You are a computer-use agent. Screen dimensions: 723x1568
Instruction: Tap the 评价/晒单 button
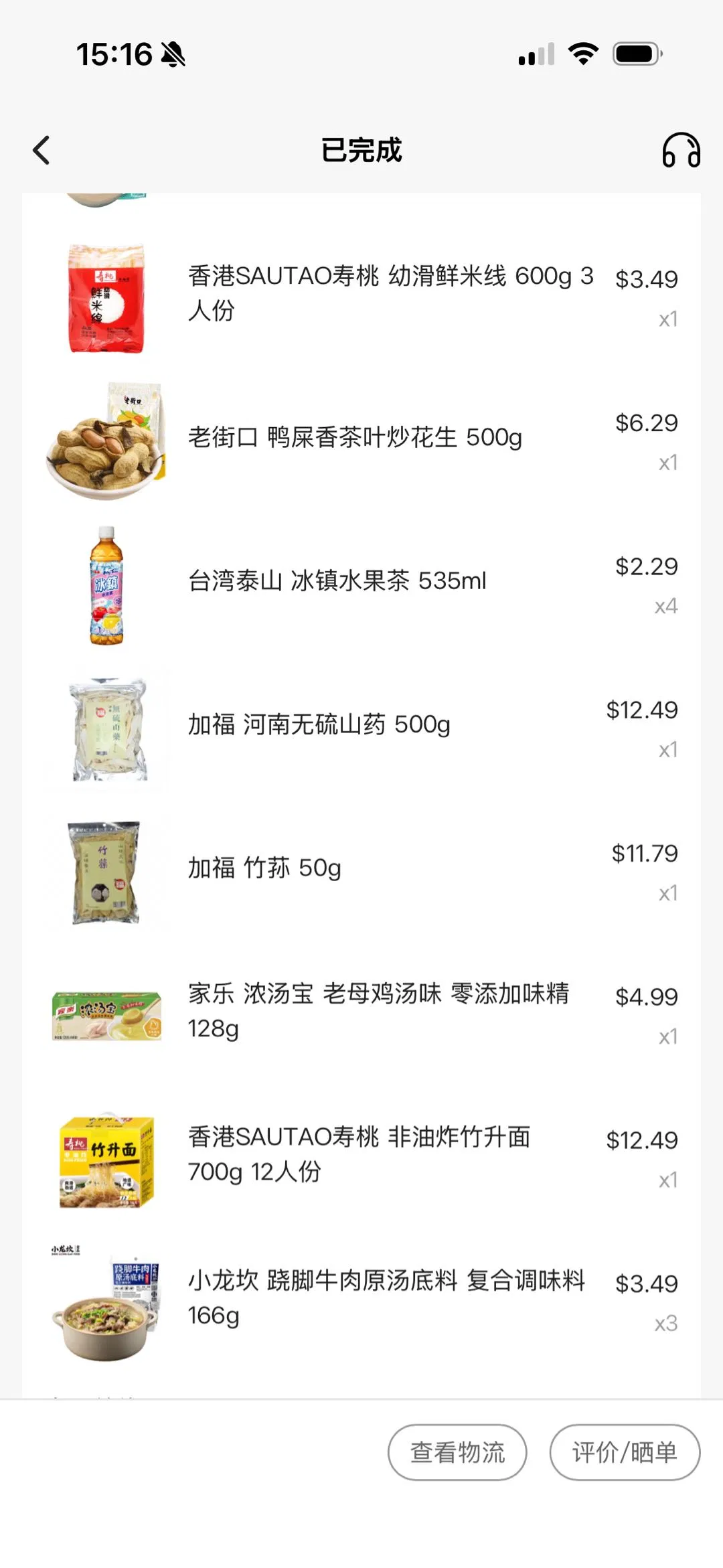(625, 1452)
